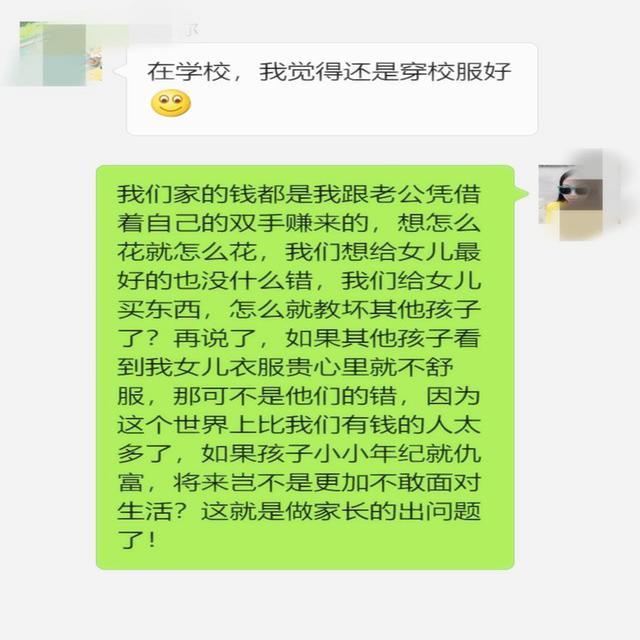Viewport: 640px width, 640px height.
Task: Open the sunglasses avatar beside the green message
Action: (570, 195)
